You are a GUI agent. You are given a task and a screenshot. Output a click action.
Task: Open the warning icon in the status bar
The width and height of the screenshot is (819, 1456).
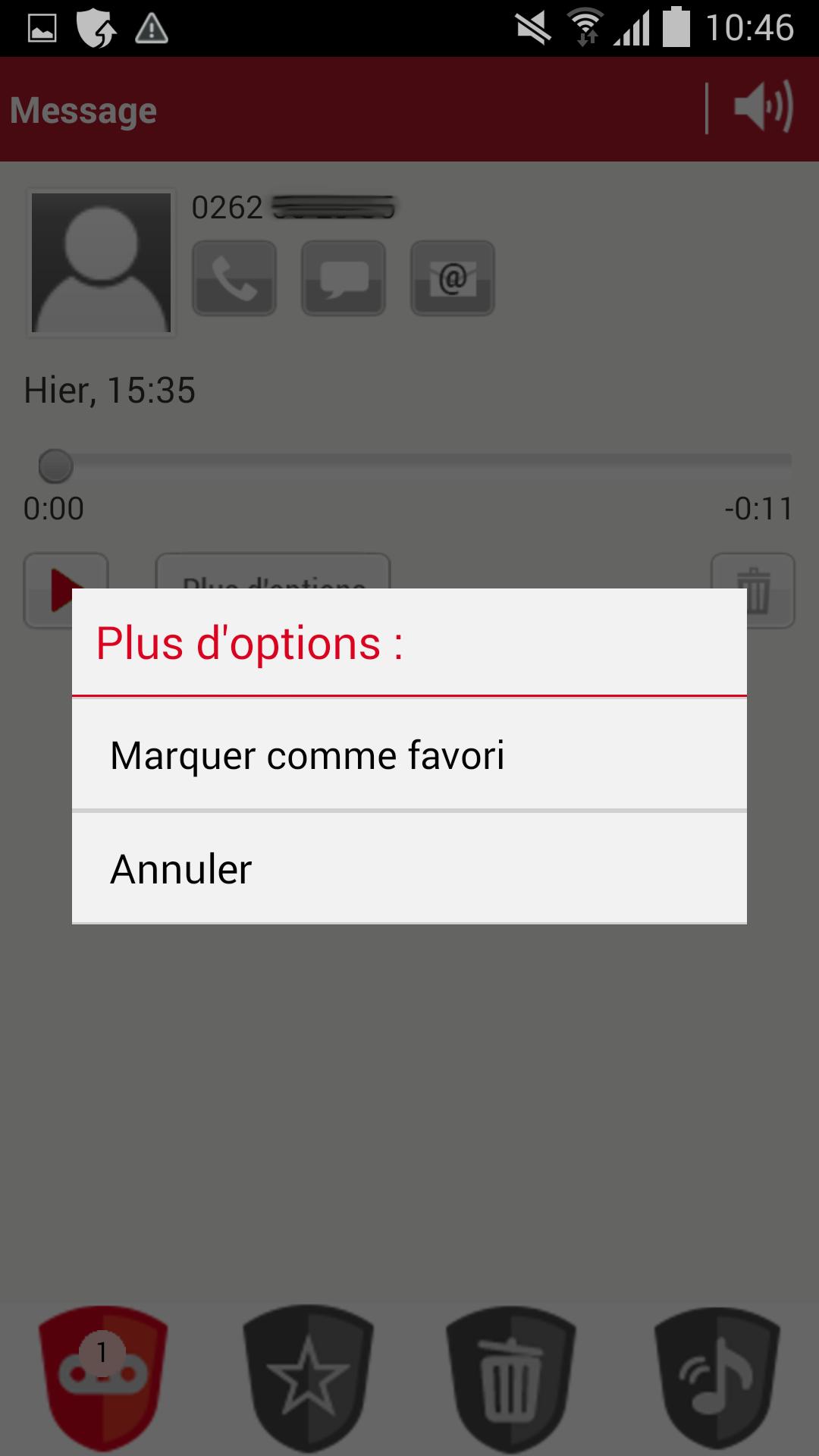(152, 29)
